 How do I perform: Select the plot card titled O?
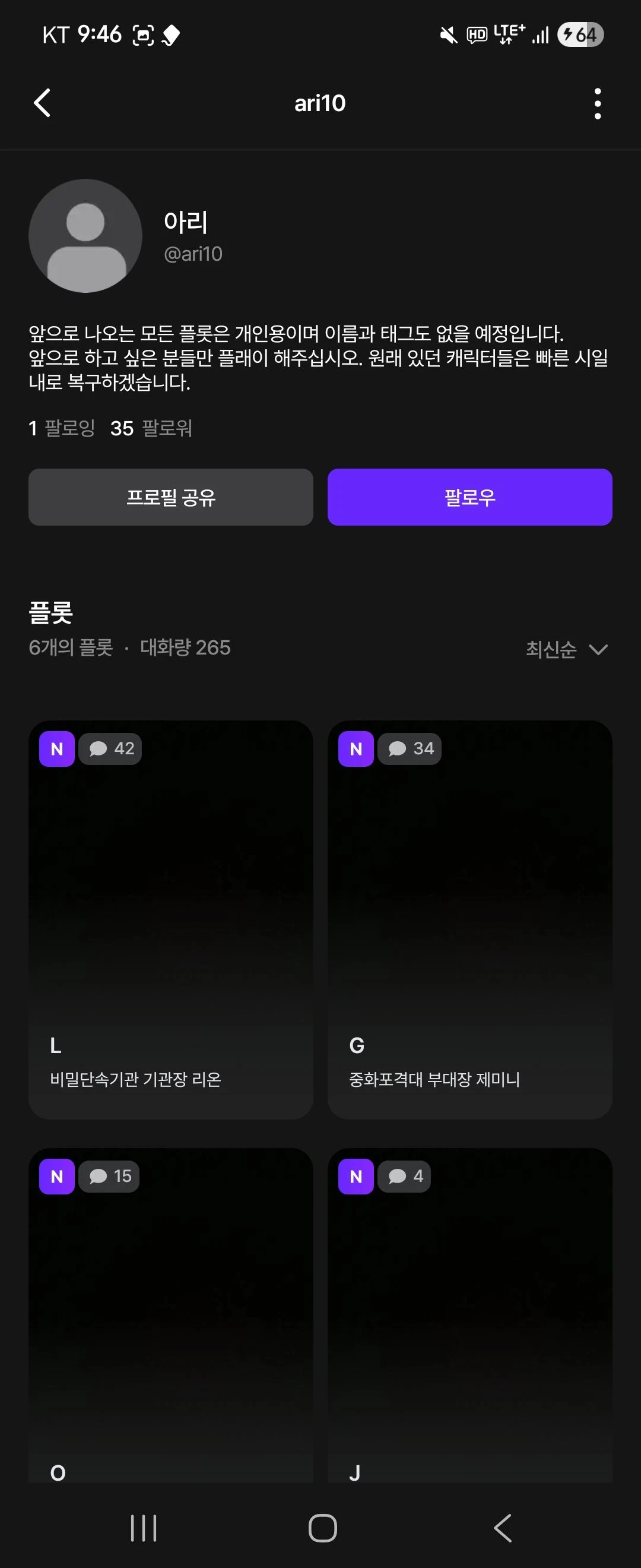pyautogui.click(x=171, y=1315)
